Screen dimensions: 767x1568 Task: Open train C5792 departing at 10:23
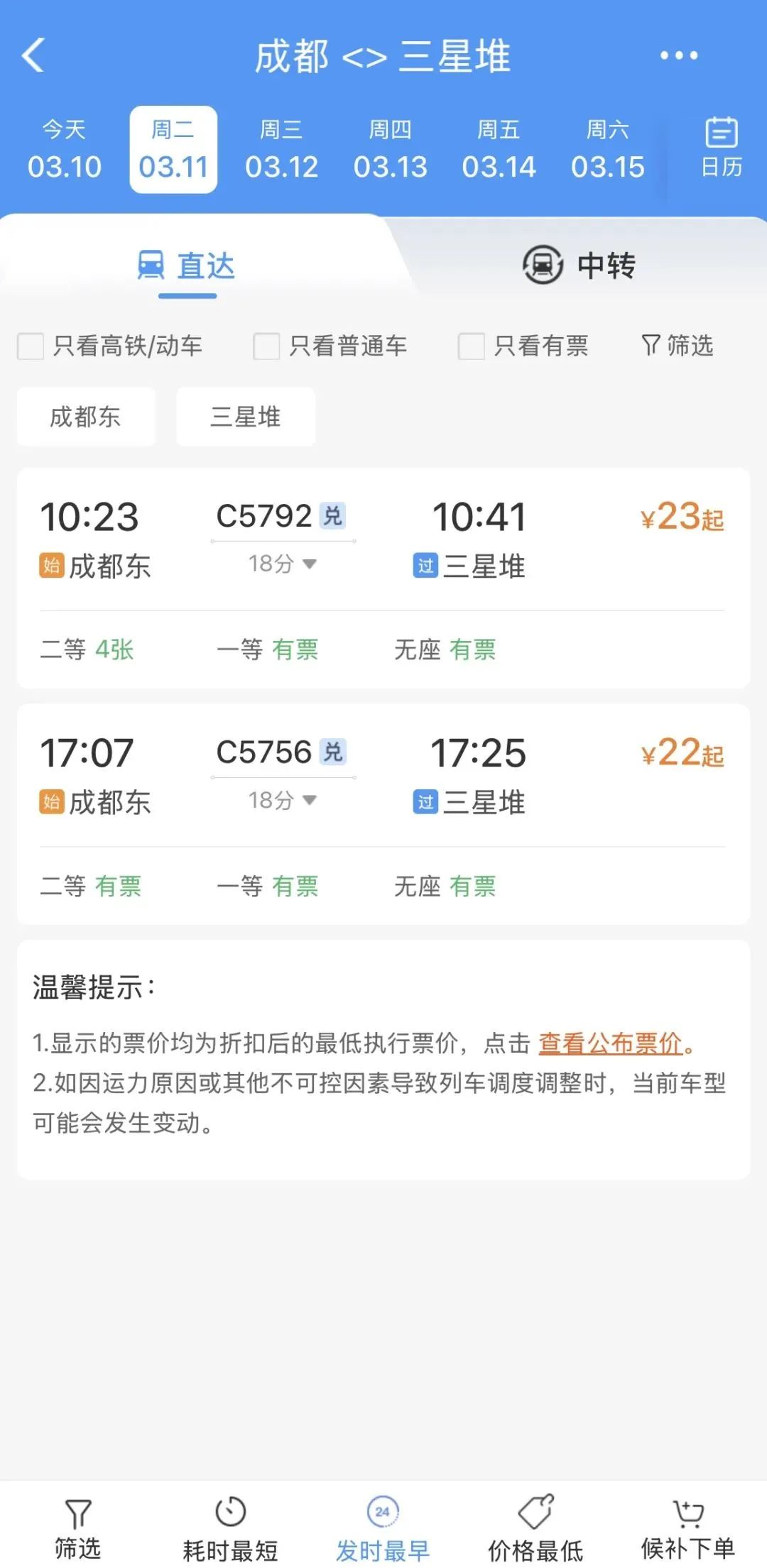383,539
